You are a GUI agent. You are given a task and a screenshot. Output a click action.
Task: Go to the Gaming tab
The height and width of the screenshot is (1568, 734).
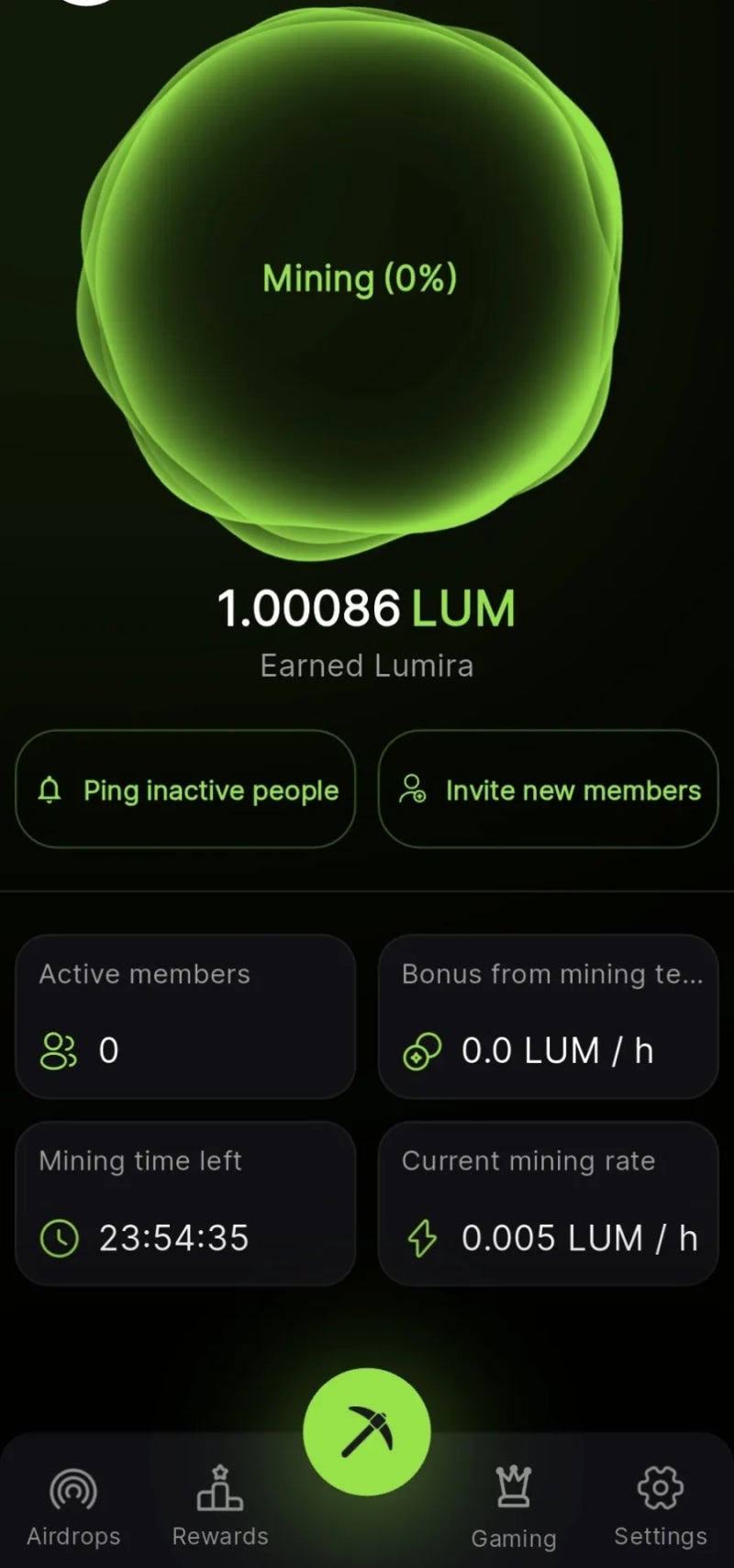pos(514,1507)
